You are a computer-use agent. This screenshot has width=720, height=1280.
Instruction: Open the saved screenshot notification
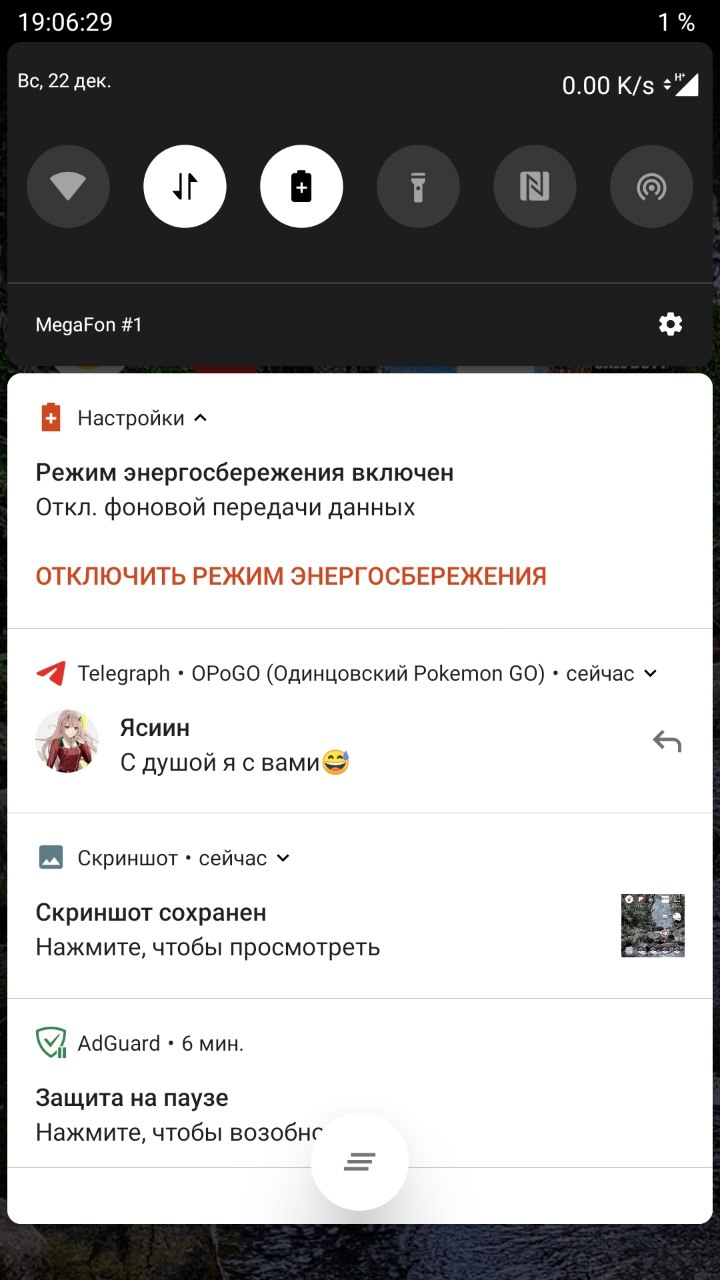pyautogui.click(x=300, y=929)
